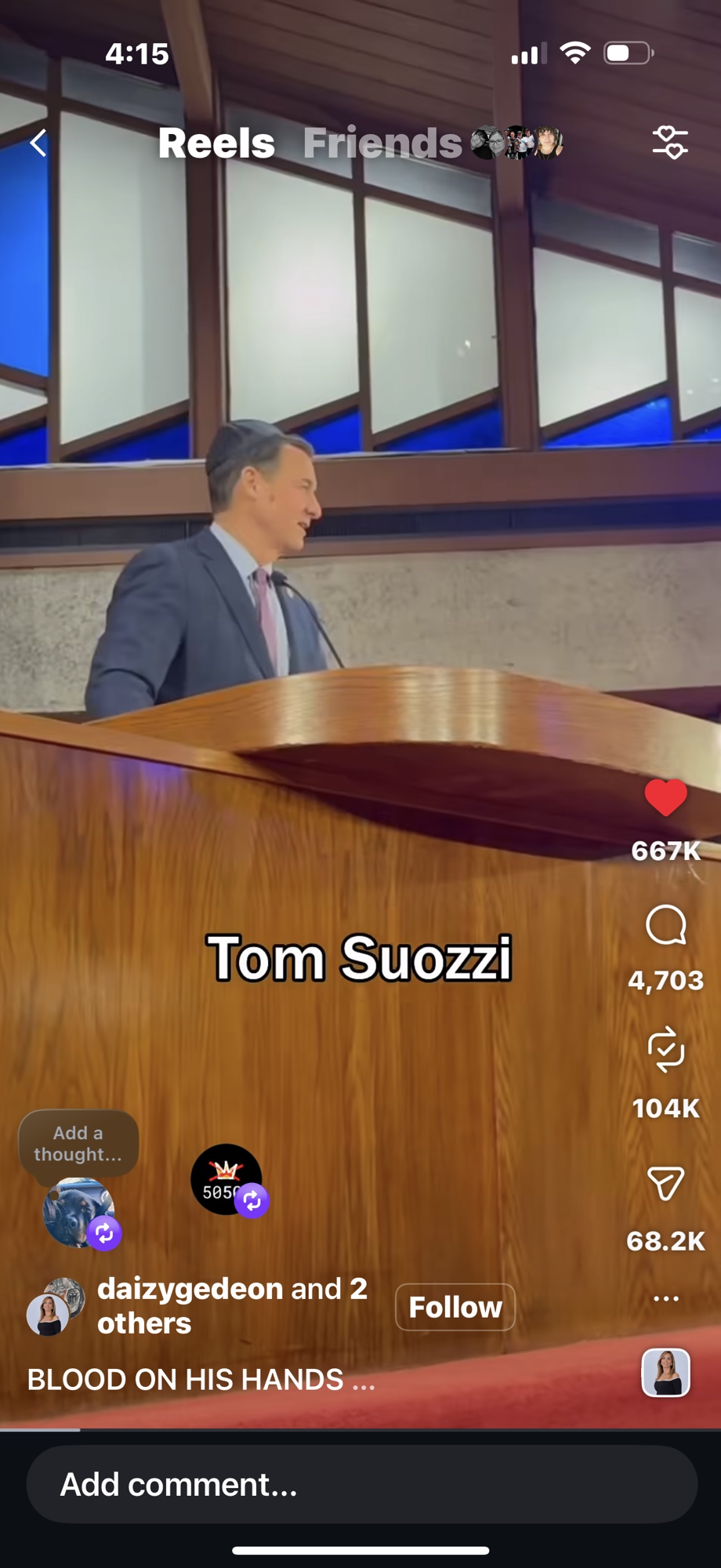Go back using the arrow

click(38, 143)
